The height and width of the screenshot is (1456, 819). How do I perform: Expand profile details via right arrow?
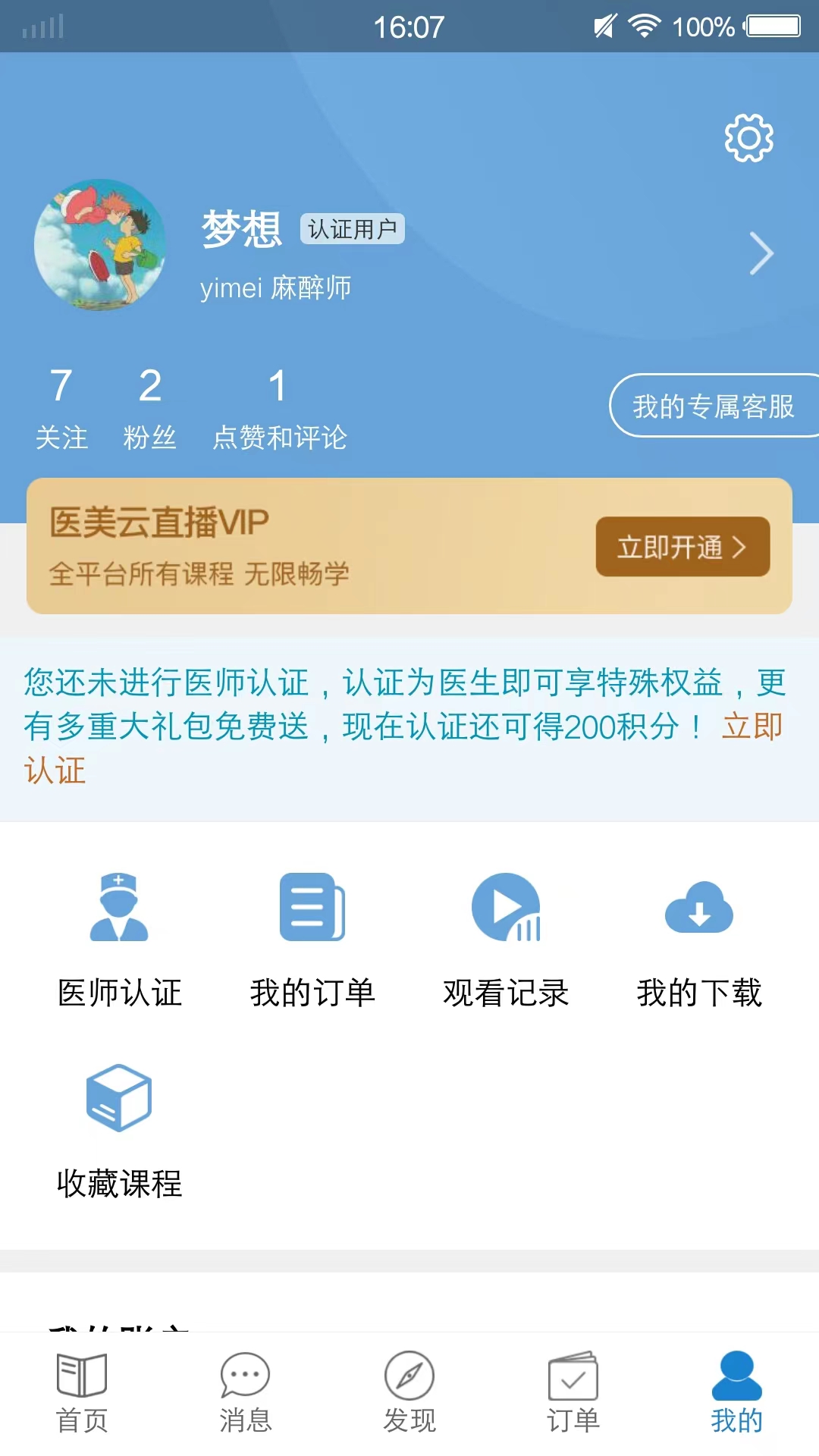coord(762,253)
